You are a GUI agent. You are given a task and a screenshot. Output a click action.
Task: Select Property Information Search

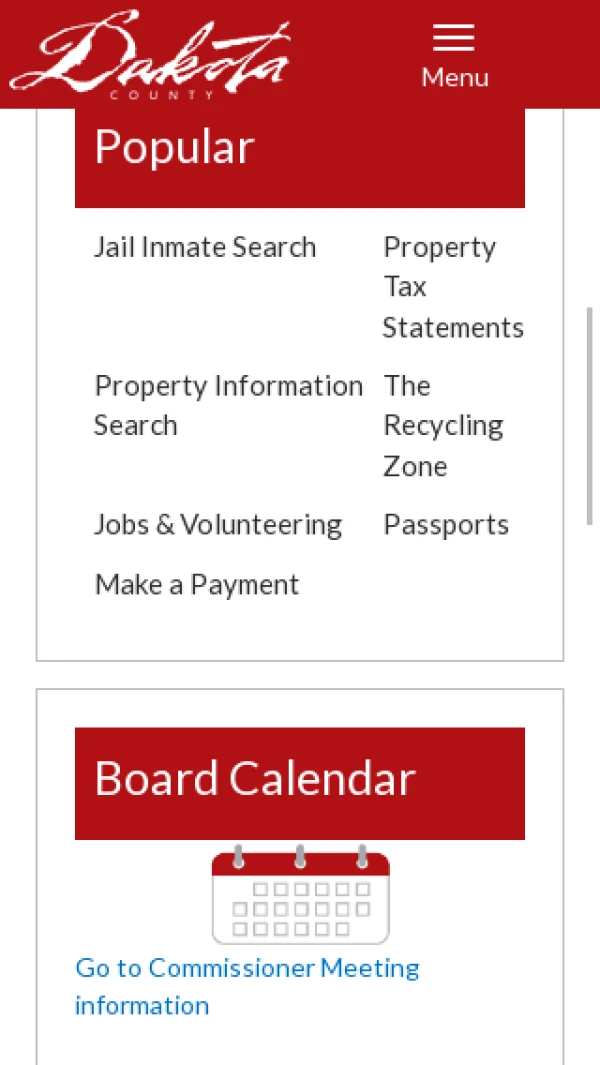click(x=228, y=405)
